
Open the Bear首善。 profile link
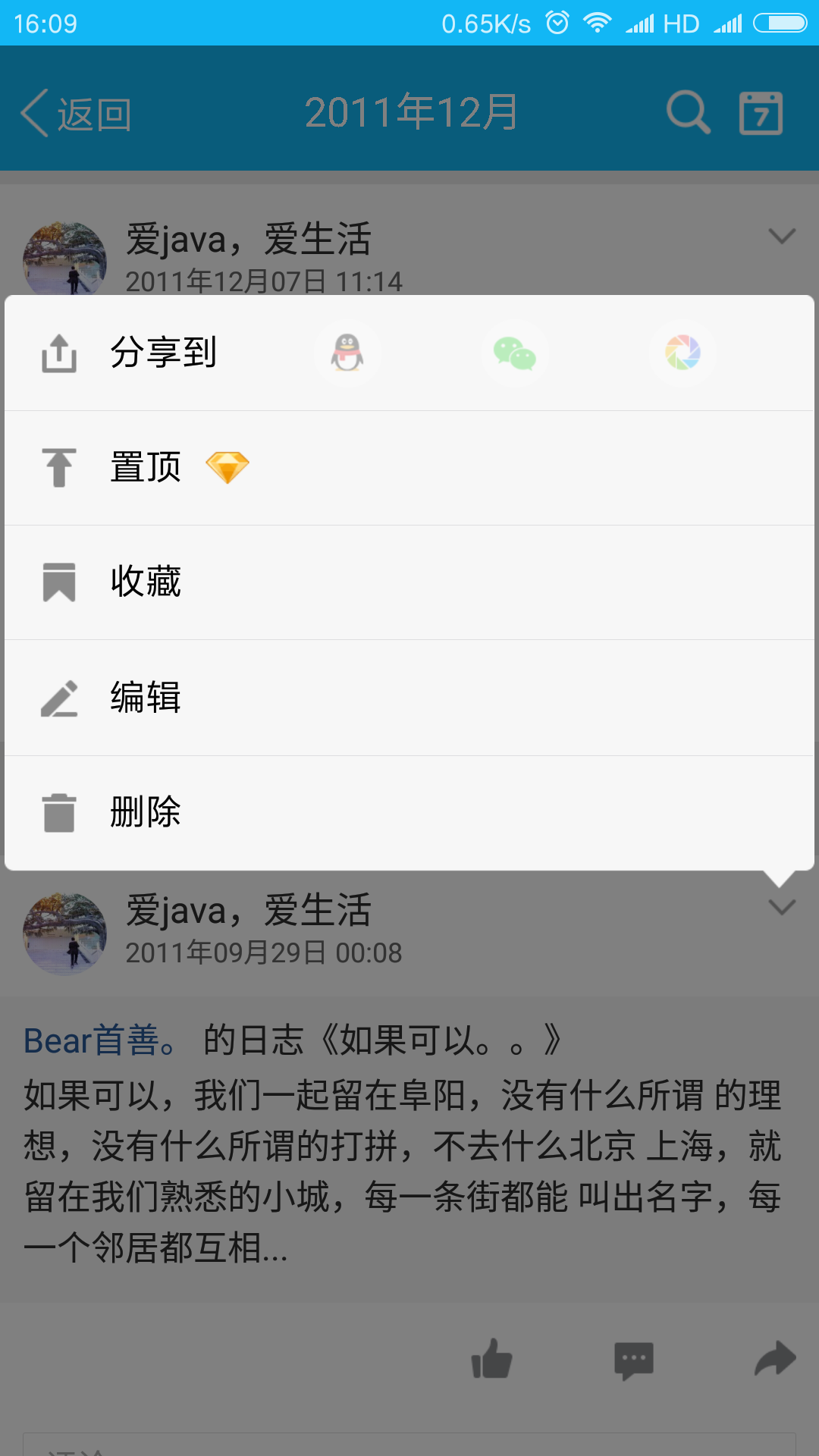[100, 1040]
